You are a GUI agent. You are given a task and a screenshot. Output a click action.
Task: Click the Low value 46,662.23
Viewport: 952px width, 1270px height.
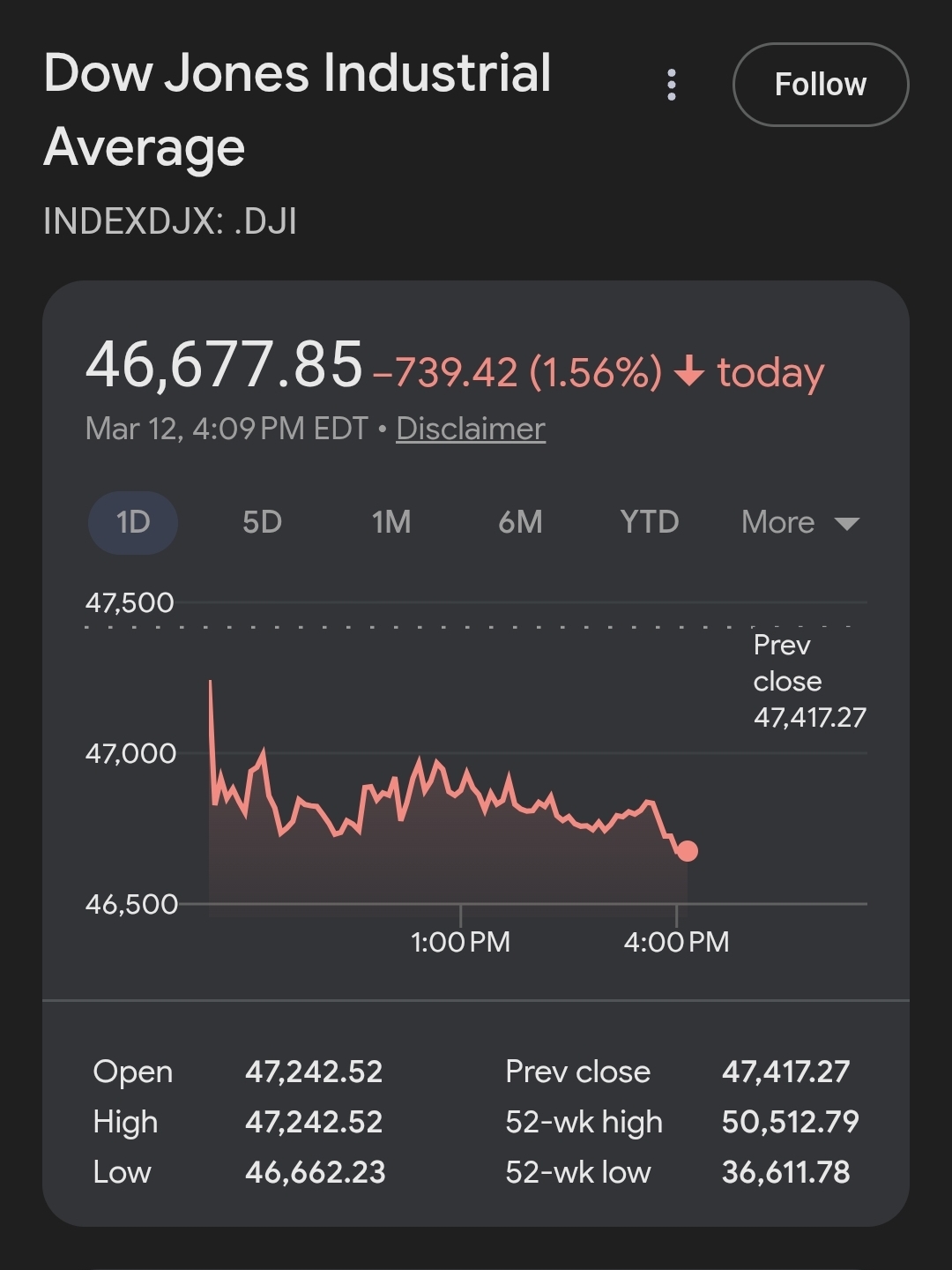coord(316,1172)
